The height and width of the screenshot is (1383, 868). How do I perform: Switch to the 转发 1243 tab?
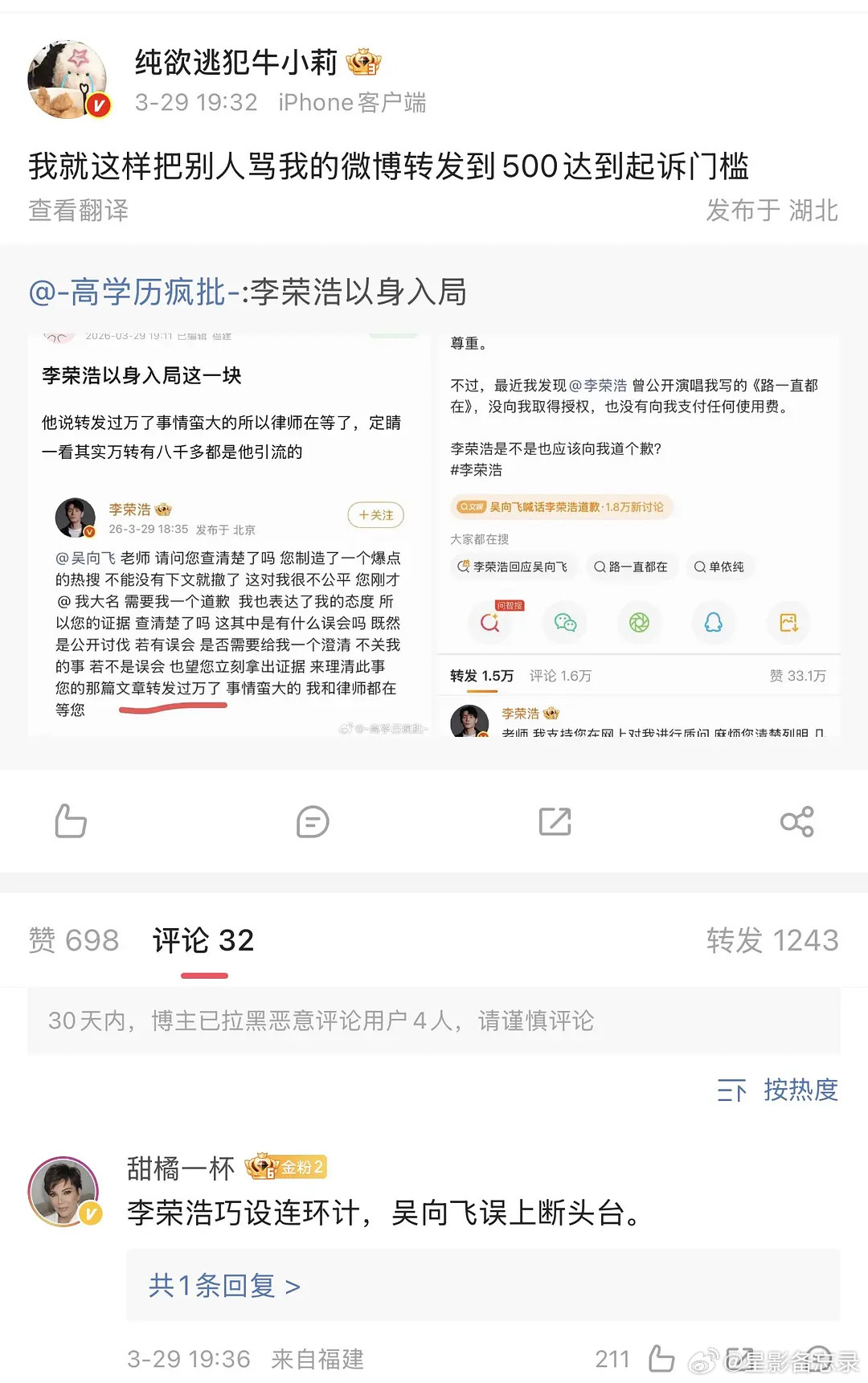pyautogui.click(x=772, y=940)
